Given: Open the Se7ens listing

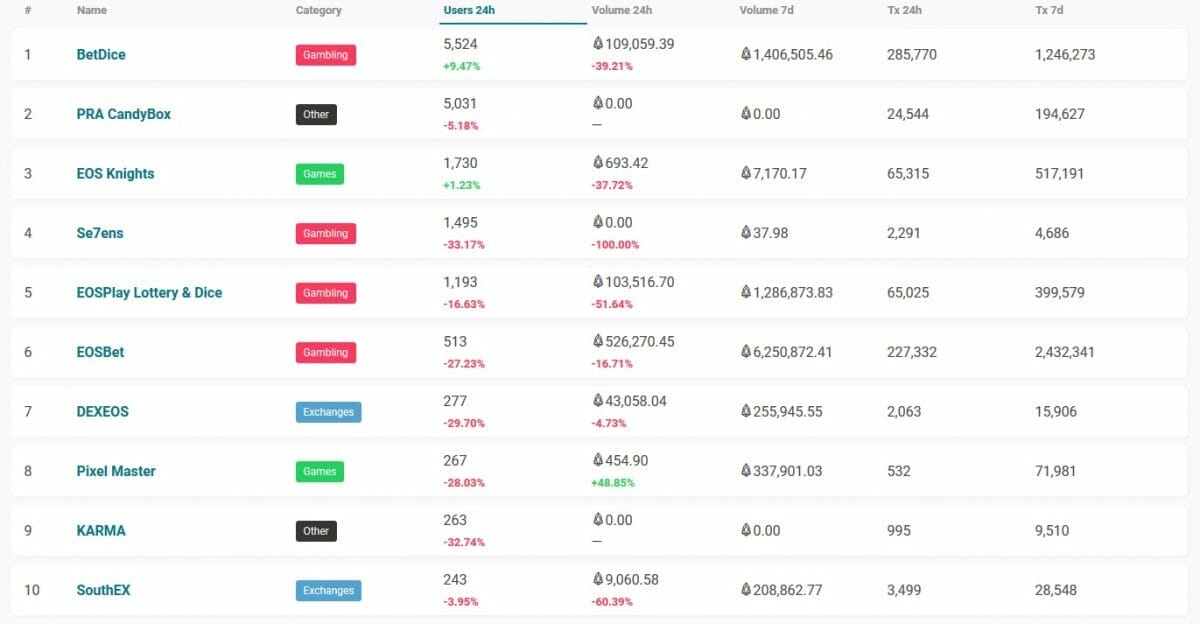Looking at the screenshot, I should tap(100, 233).
